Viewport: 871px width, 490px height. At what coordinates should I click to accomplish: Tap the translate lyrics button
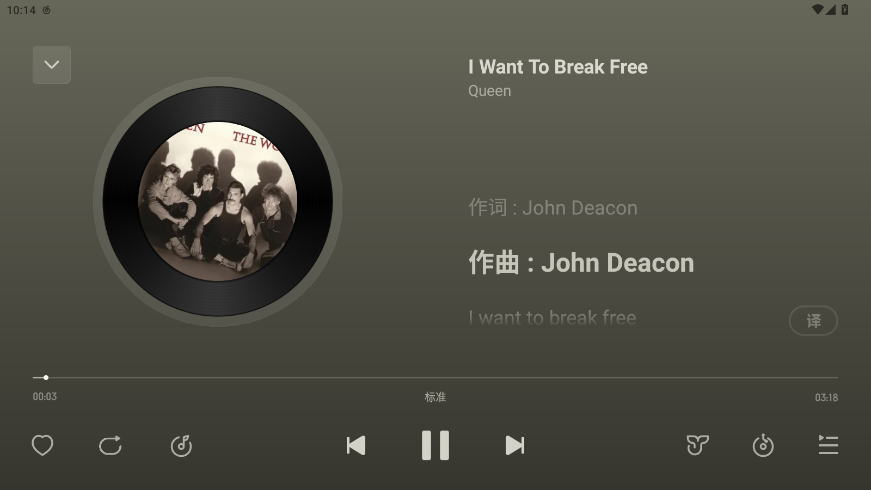(813, 320)
